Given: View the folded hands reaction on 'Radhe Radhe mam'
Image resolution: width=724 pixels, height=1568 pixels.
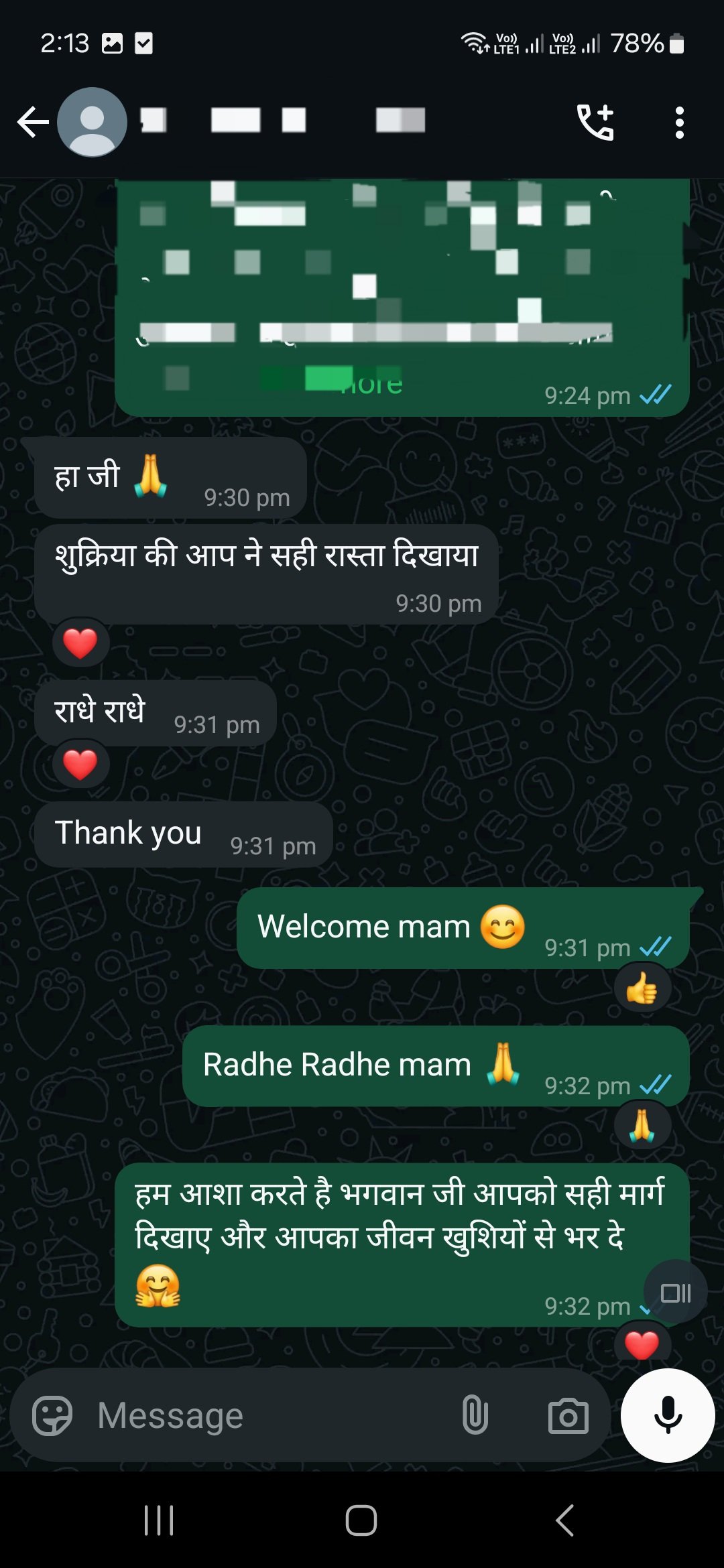Looking at the screenshot, I should click(x=642, y=1126).
